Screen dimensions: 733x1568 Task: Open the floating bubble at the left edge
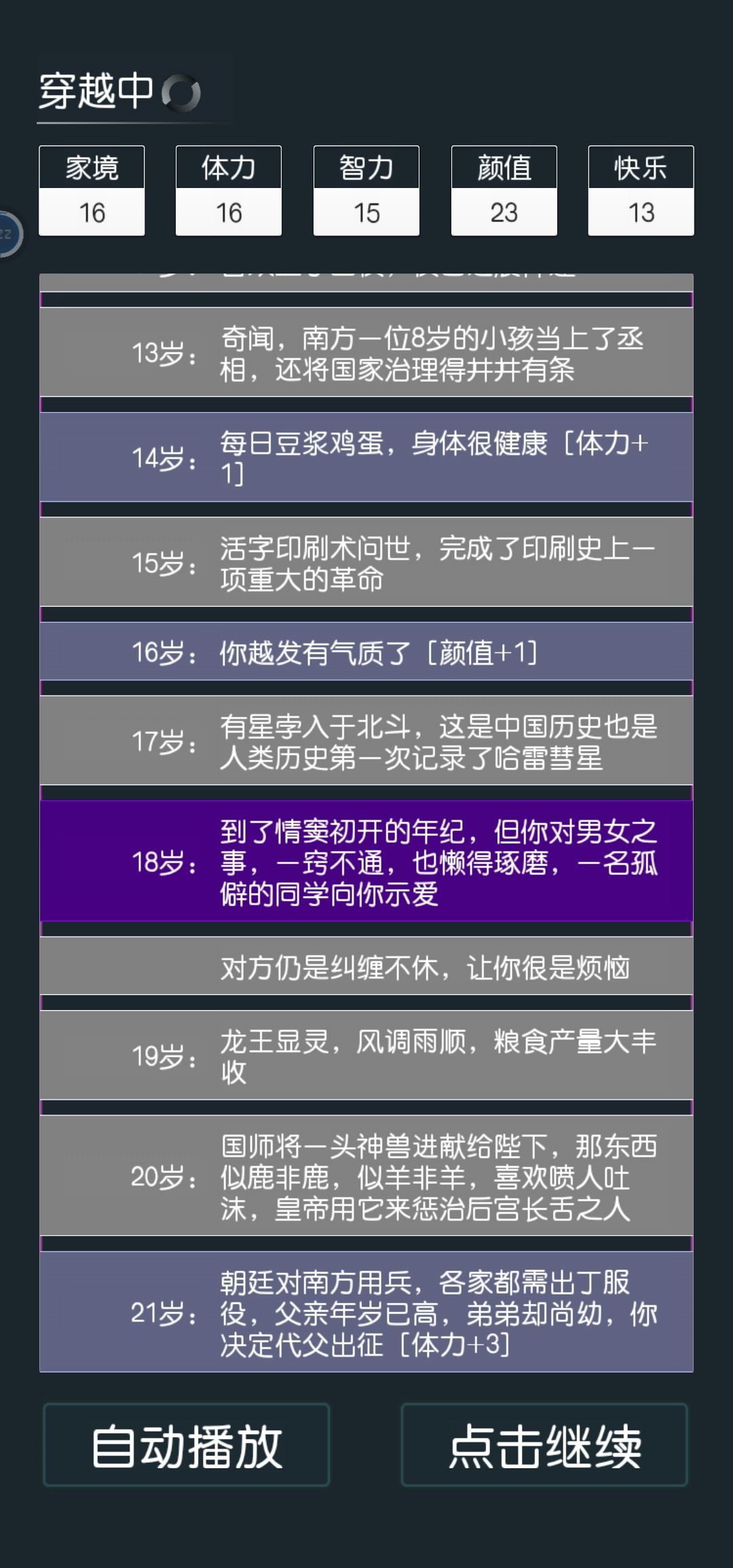tap(10, 235)
